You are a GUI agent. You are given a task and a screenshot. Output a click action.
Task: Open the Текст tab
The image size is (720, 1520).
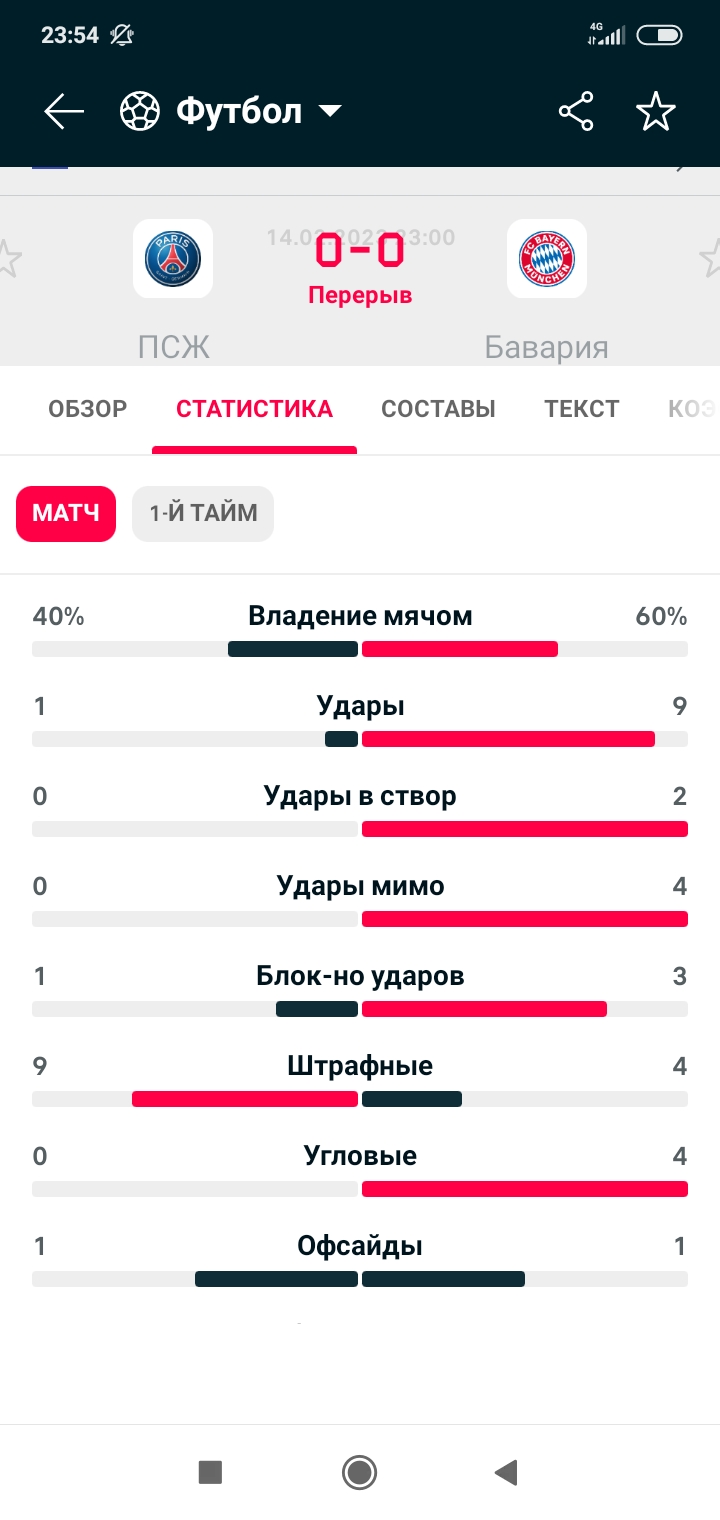coord(581,409)
